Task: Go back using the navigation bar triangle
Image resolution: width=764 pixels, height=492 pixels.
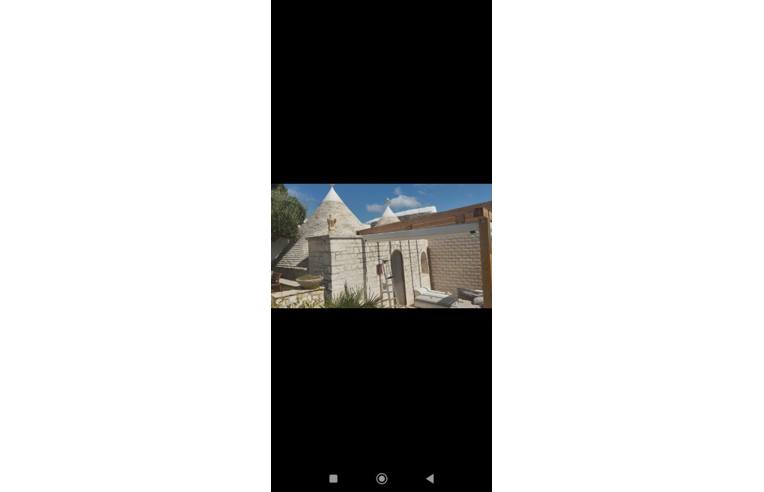Action: point(430,479)
